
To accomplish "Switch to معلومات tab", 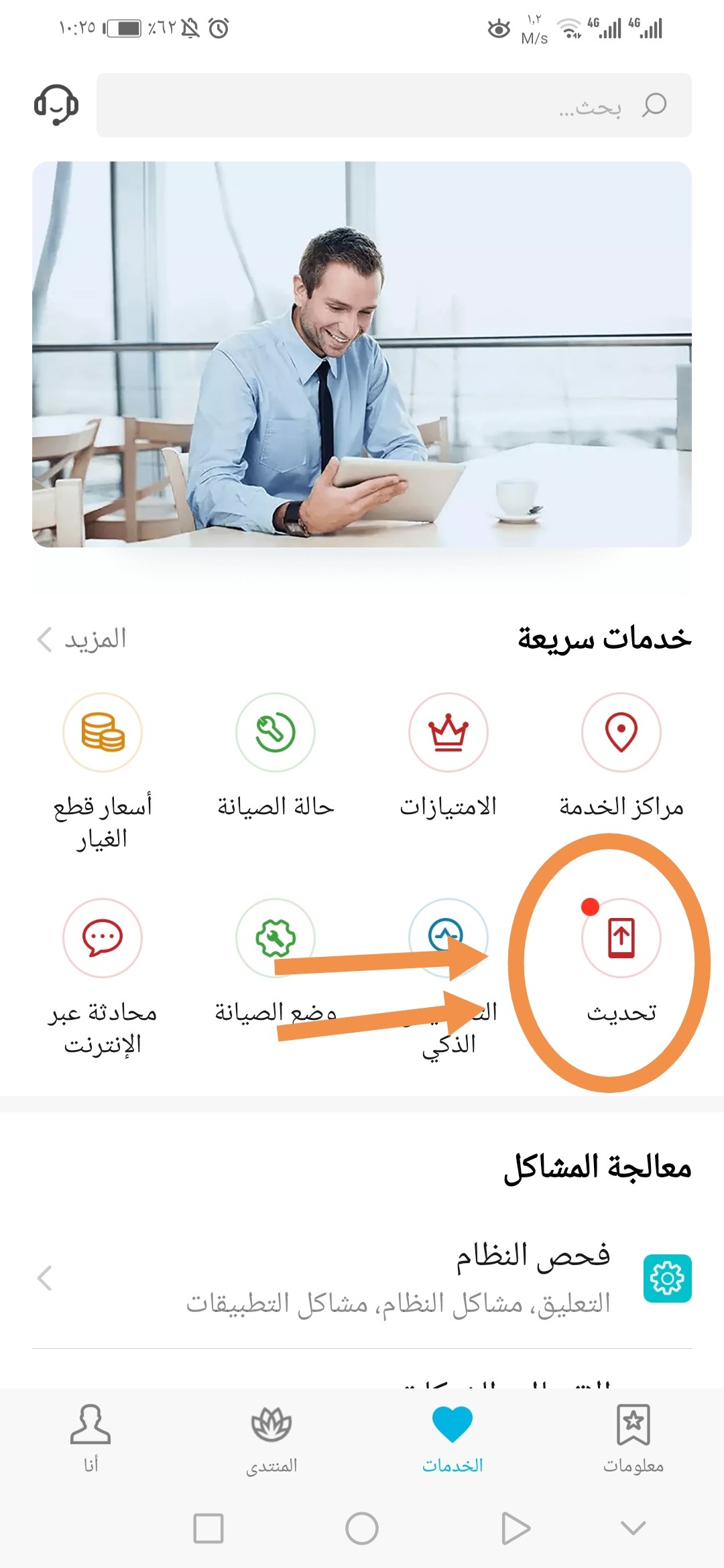I will pos(633,1438).
